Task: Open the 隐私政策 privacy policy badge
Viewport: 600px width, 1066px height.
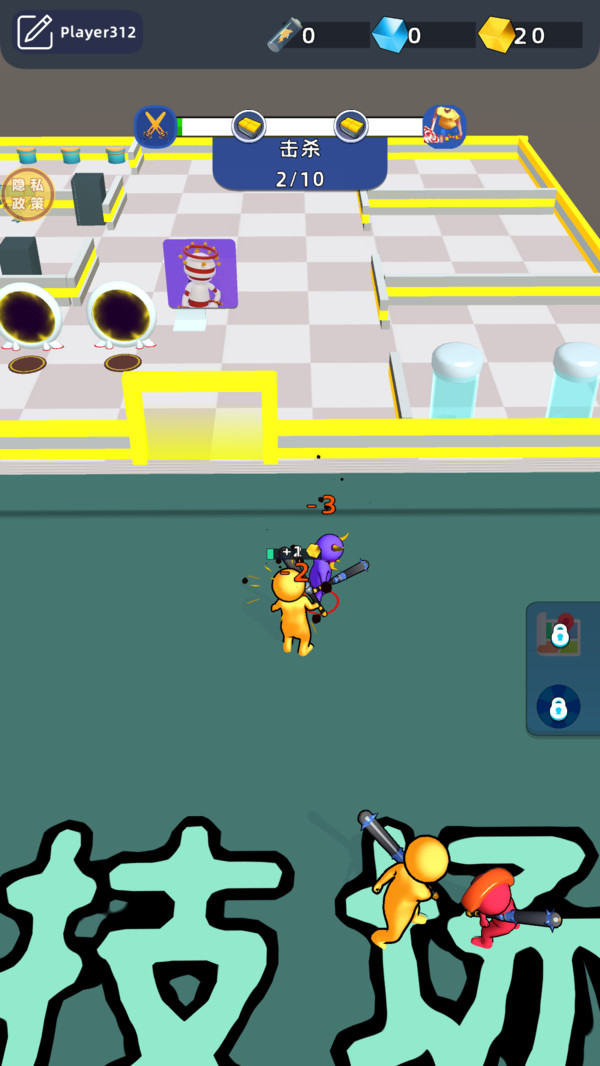Action: (27, 194)
